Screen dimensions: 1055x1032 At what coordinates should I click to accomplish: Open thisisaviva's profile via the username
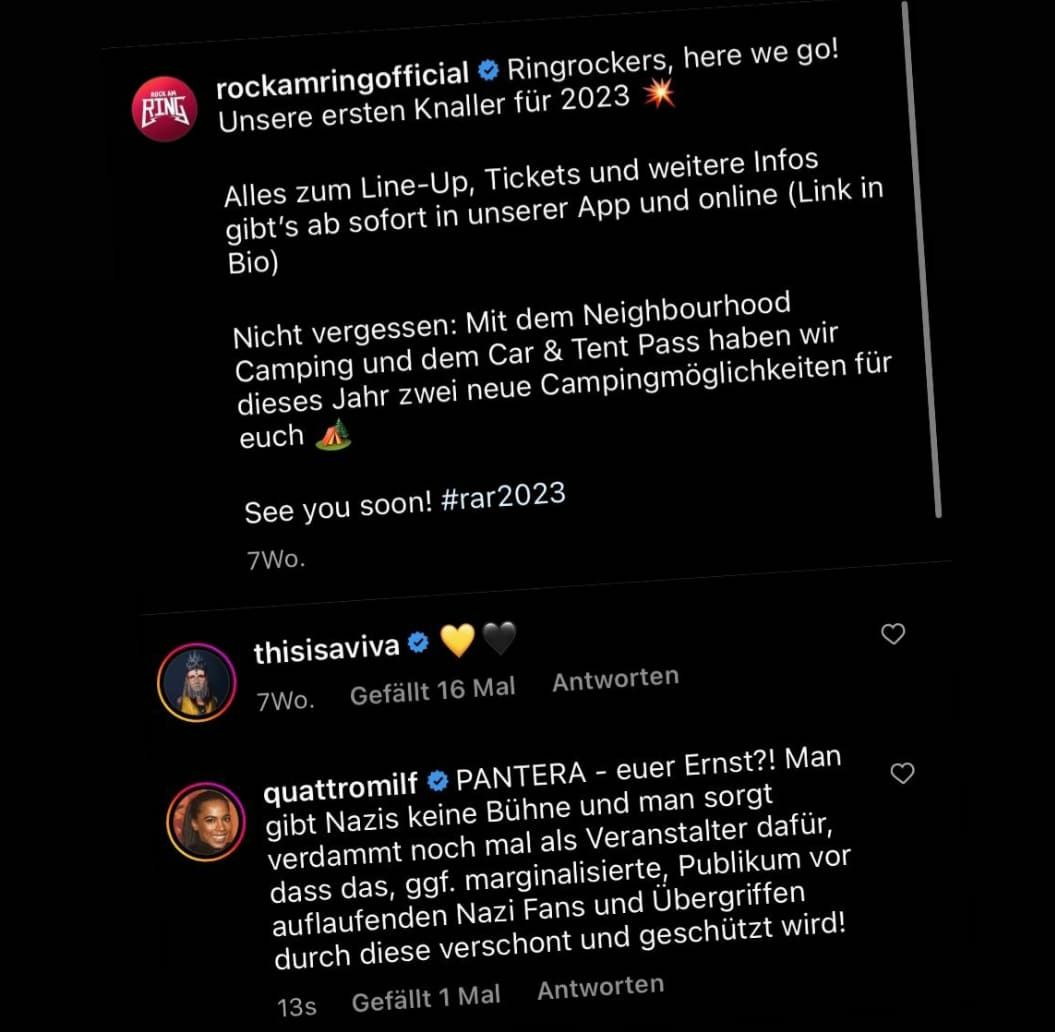(x=326, y=649)
